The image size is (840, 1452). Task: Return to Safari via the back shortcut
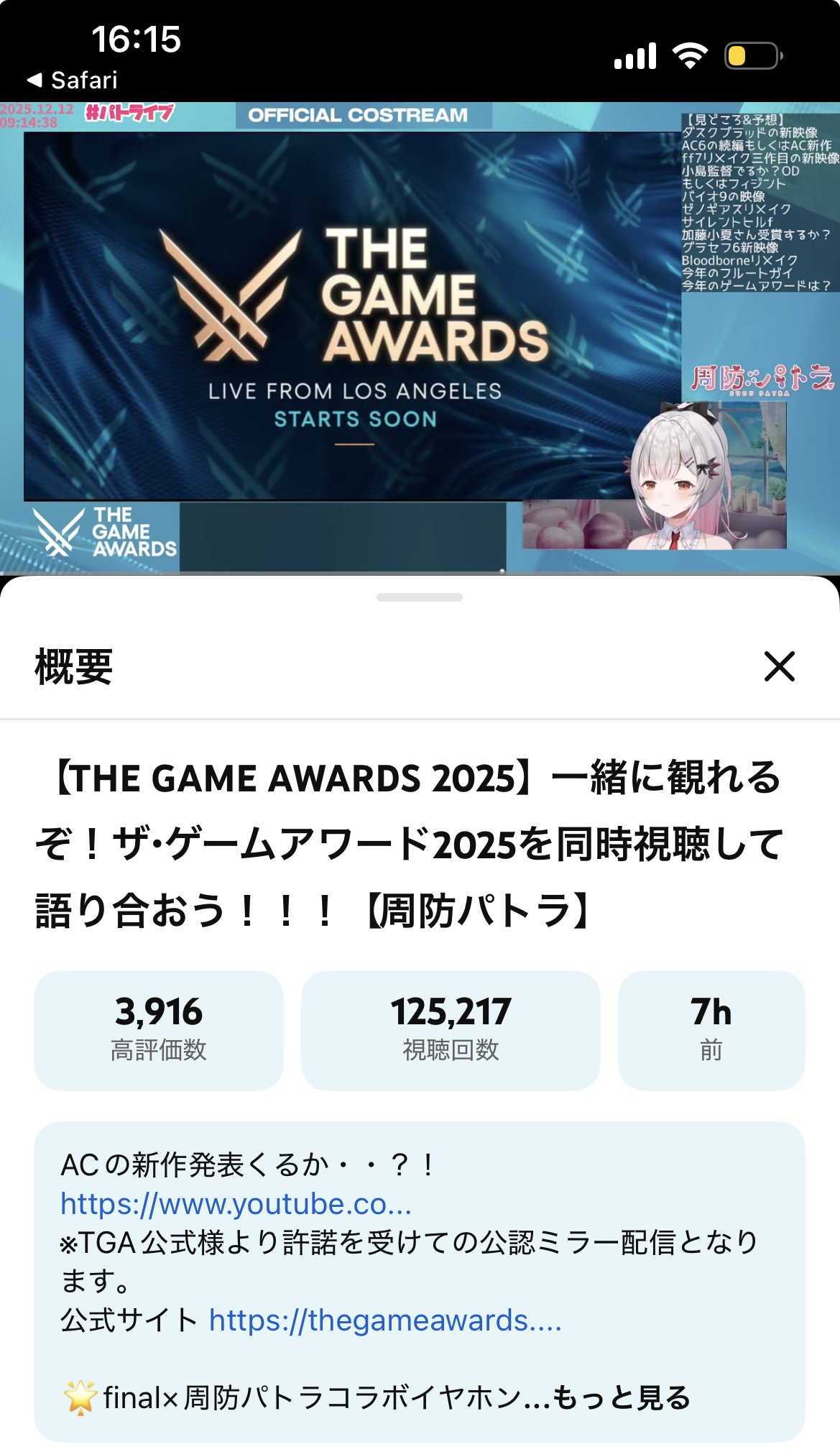click(x=72, y=80)
